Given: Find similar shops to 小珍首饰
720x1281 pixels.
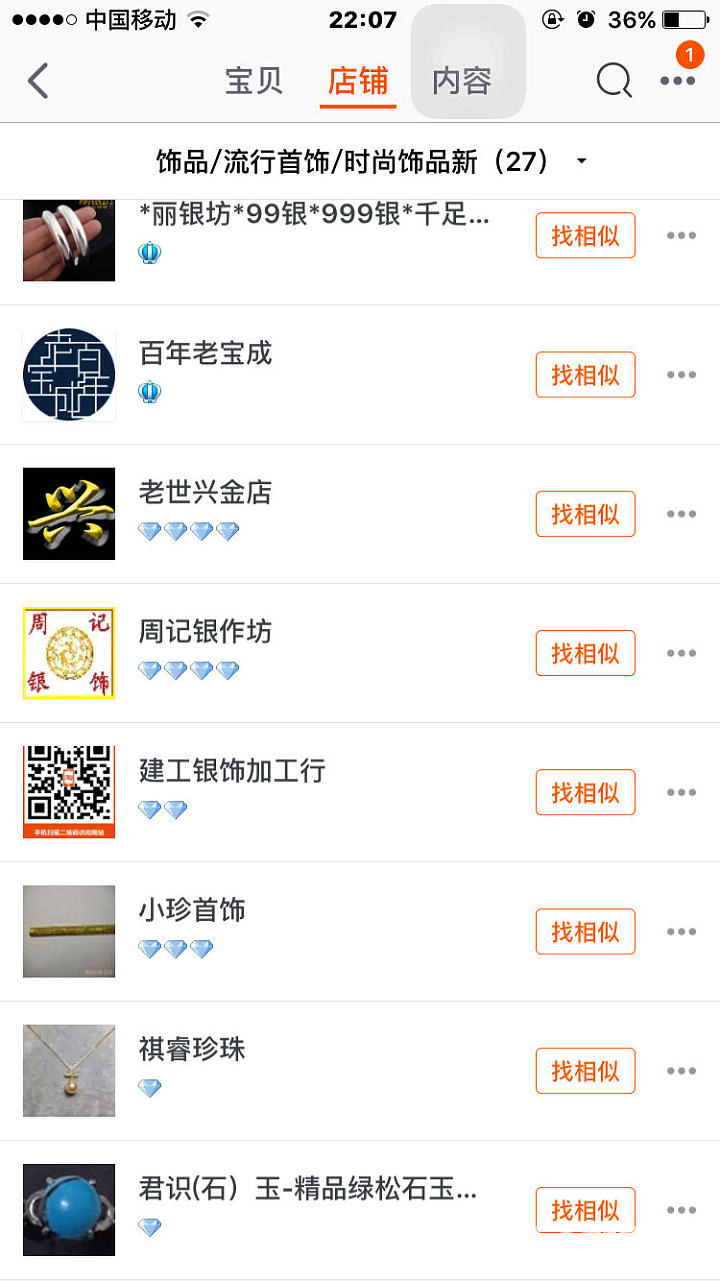Looking at the screenshot, I should coord(585,932).
